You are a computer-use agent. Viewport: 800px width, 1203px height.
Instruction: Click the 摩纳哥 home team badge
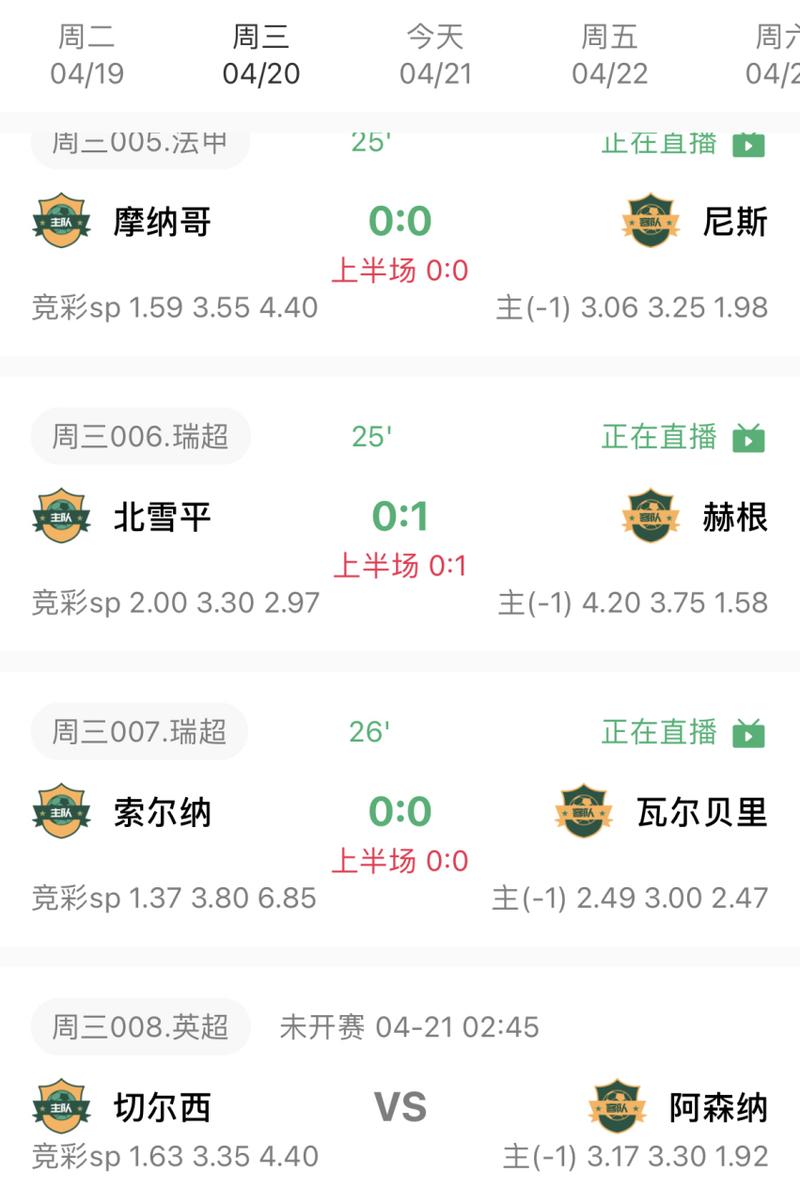click(x=60, y=218)
